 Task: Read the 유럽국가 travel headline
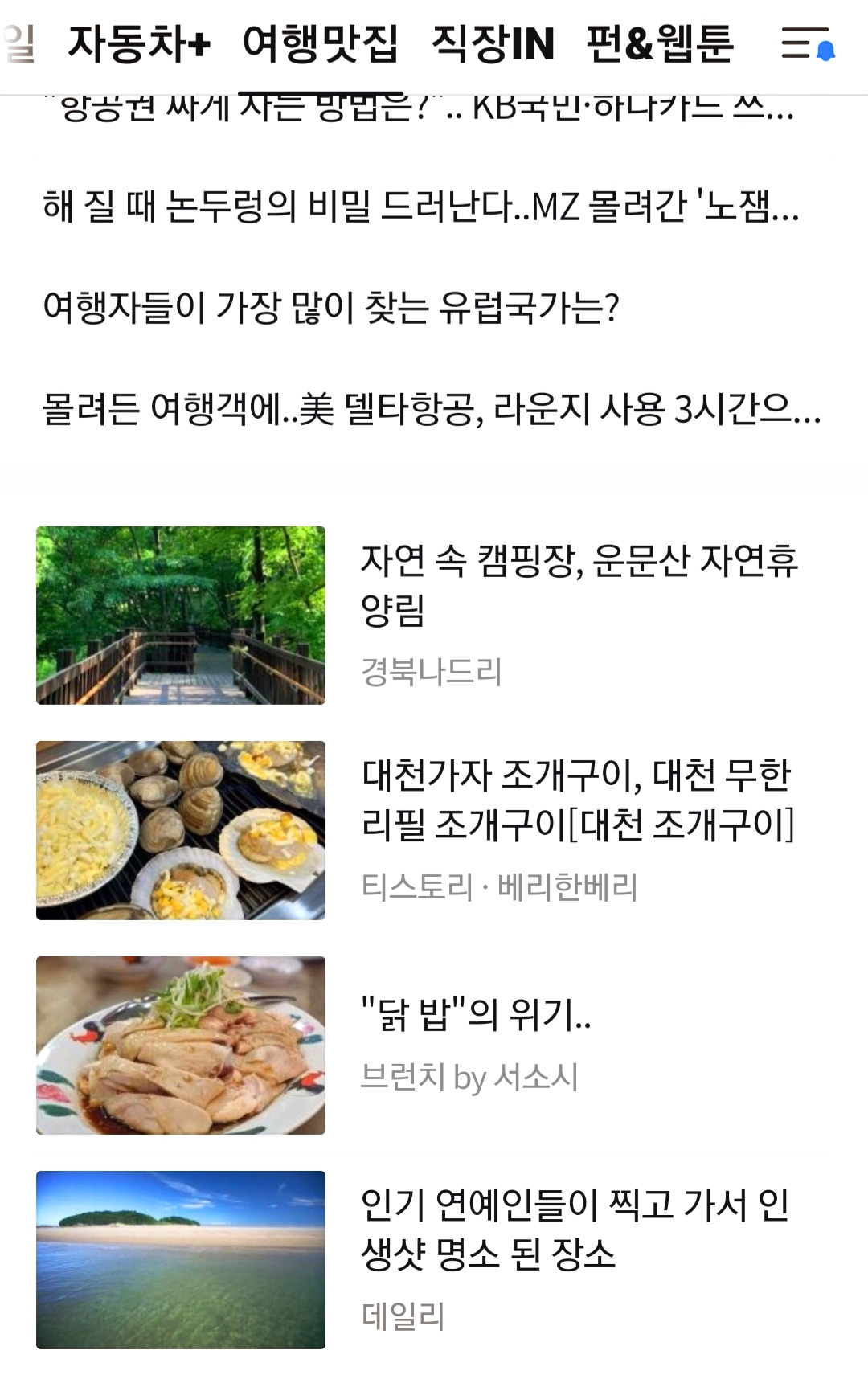click(331, 307)
